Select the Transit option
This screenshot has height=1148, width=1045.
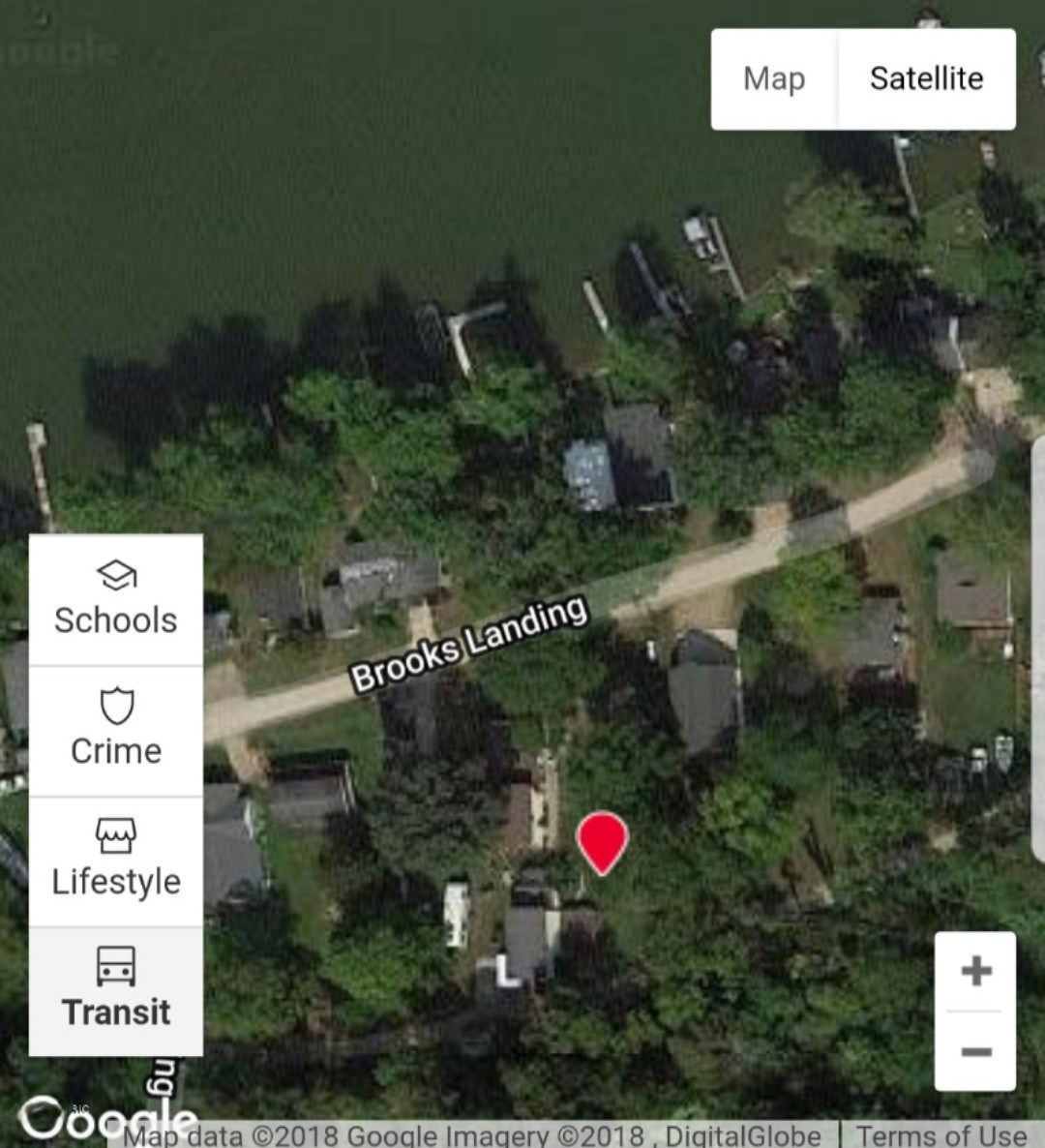coord(116,990)
